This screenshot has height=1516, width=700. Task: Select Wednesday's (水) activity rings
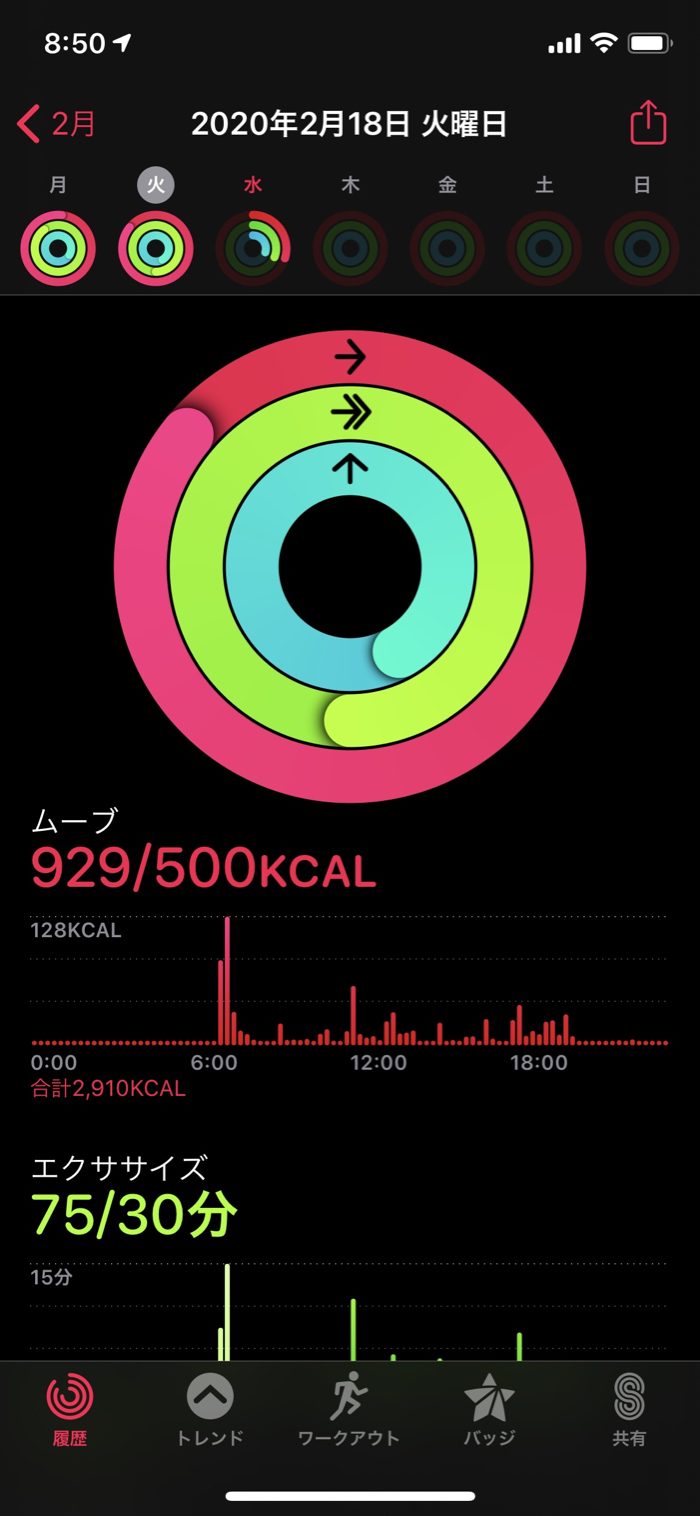(x=253, y=248)
